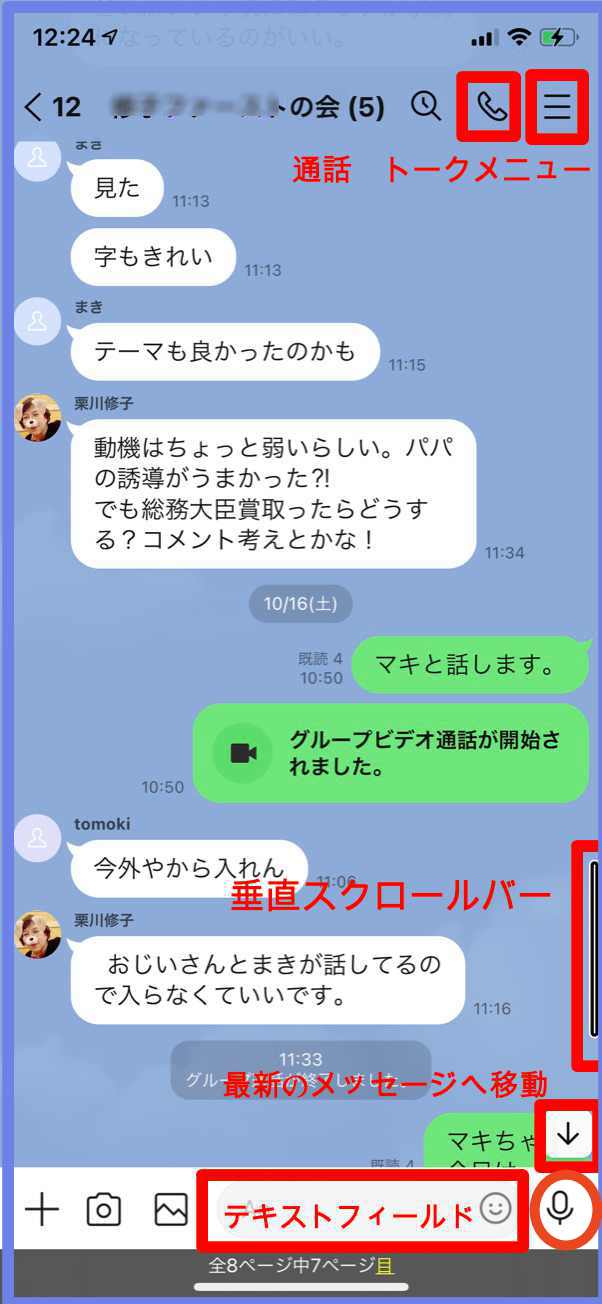Open the talk menu hamburger icon
602x1304 pixels.
point(557,106)
